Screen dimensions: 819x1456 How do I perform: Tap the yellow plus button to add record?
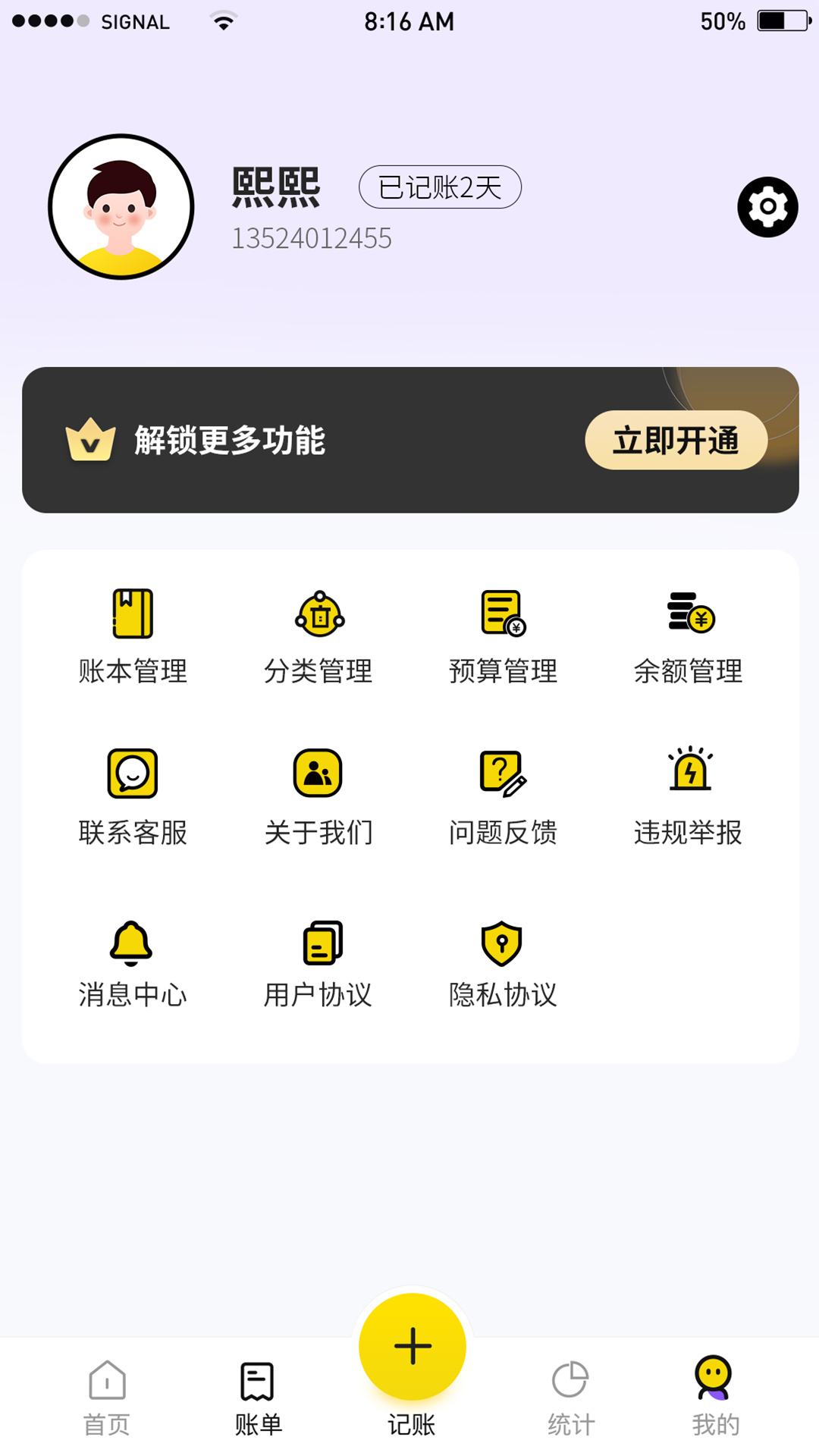(410, 1346)
